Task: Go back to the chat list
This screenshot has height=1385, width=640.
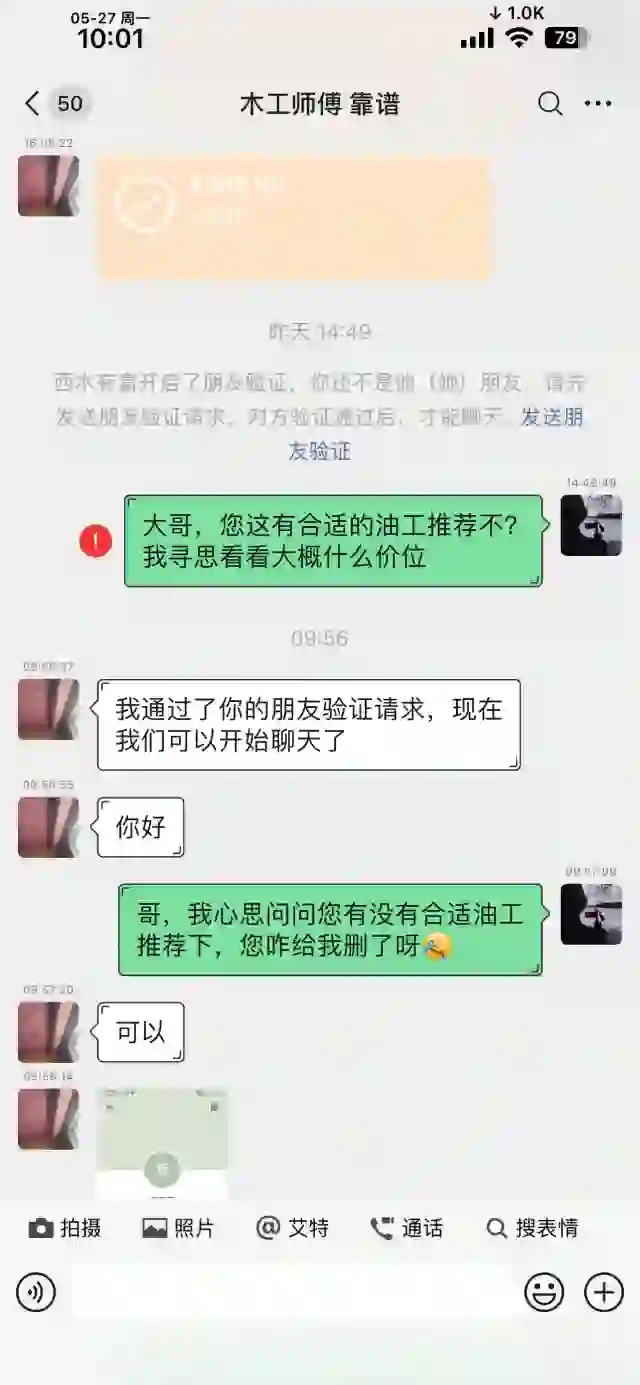Action: 33,103
